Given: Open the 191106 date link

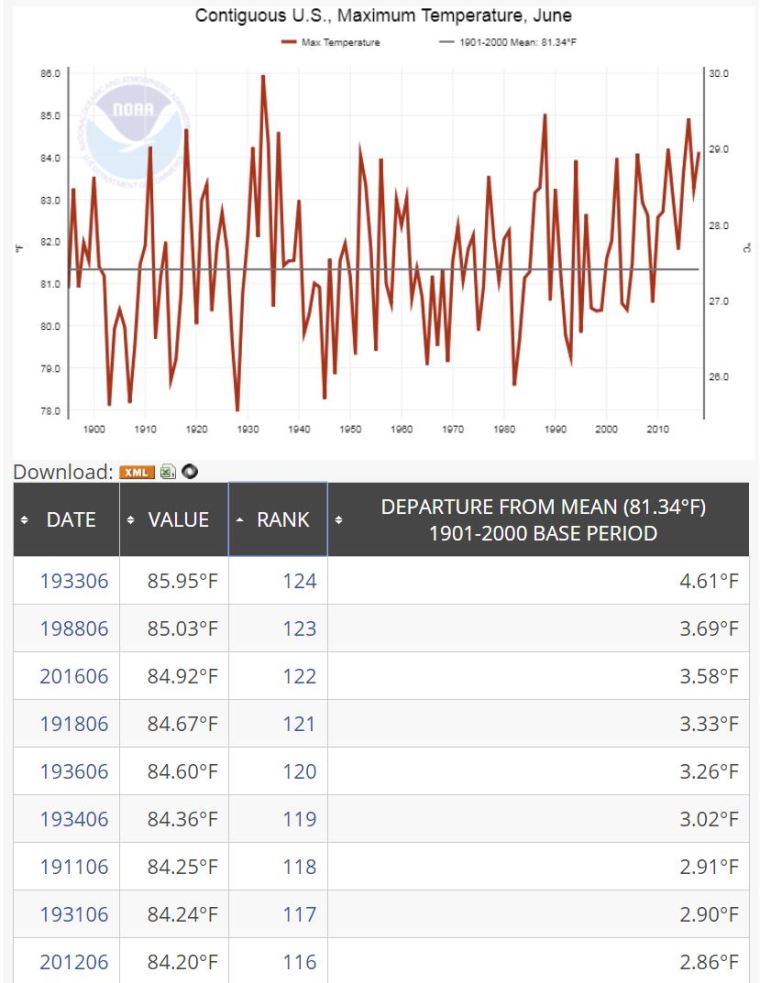Looking at the screenshot, I should coord(74,867).
